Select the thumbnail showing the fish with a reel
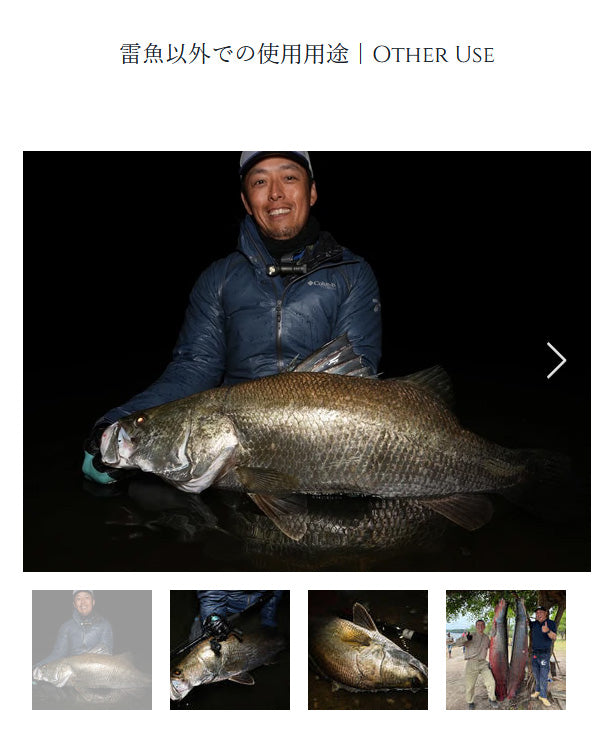The image size is (609, 736). coord(230,650)
